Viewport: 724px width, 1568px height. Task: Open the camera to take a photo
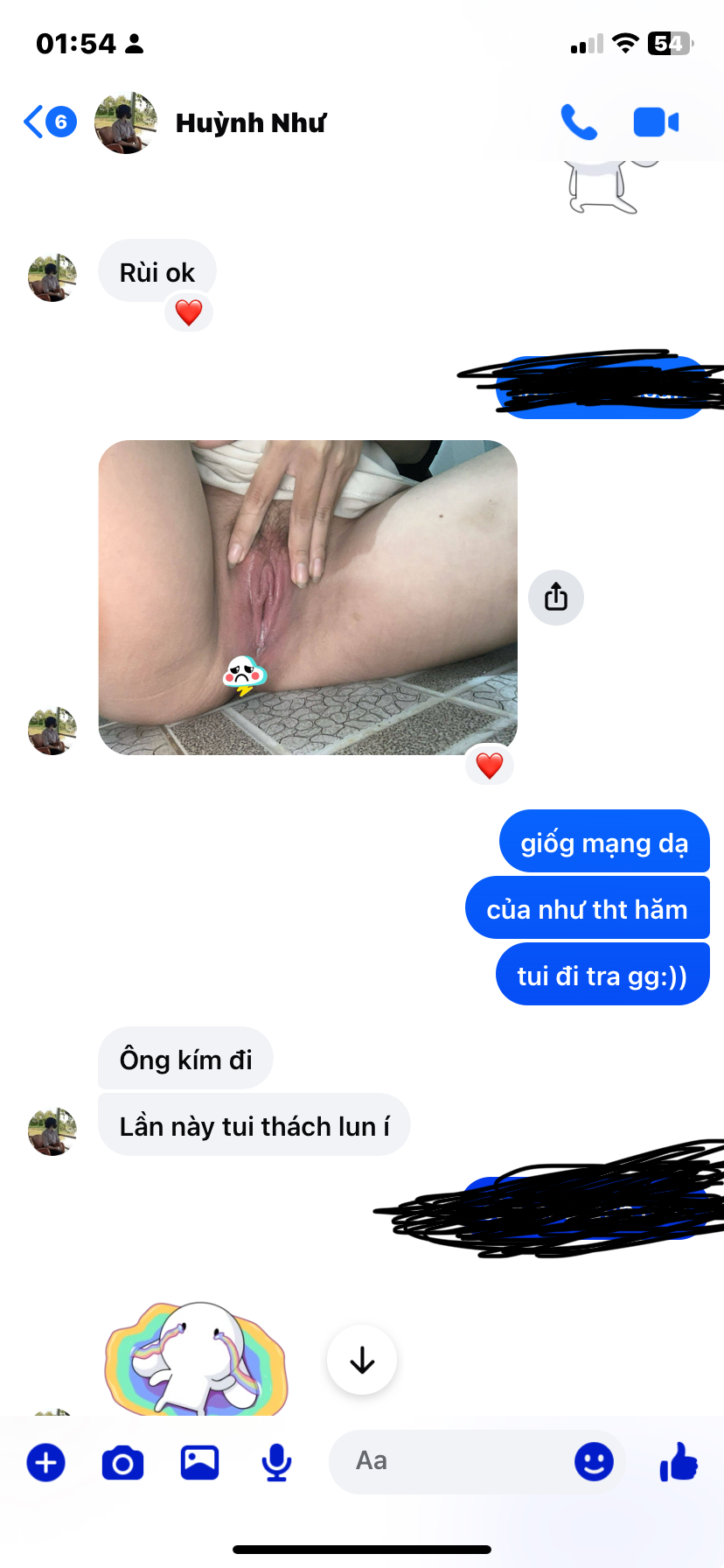[x=122, y=1462]
